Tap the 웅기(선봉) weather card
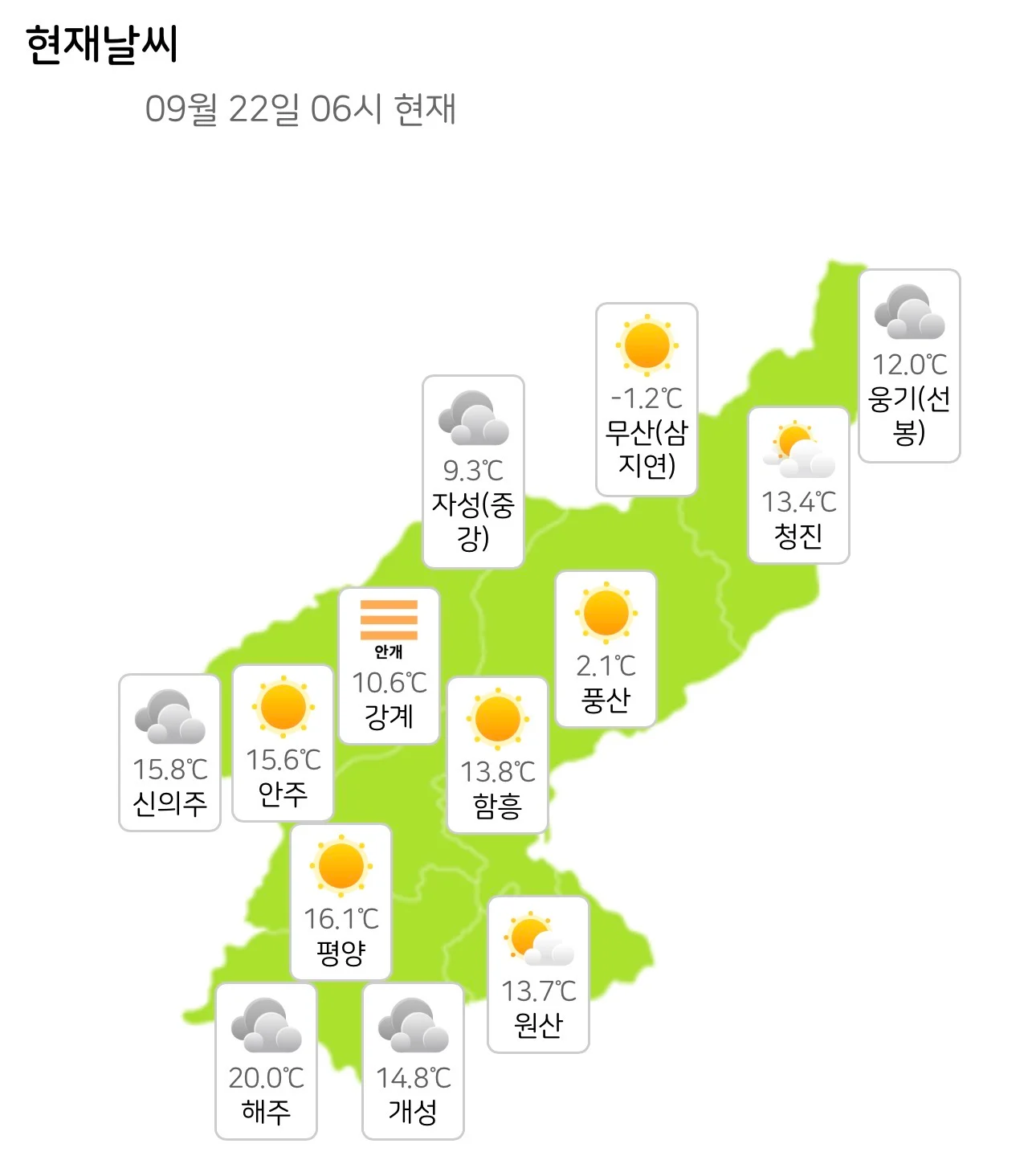 909,366
